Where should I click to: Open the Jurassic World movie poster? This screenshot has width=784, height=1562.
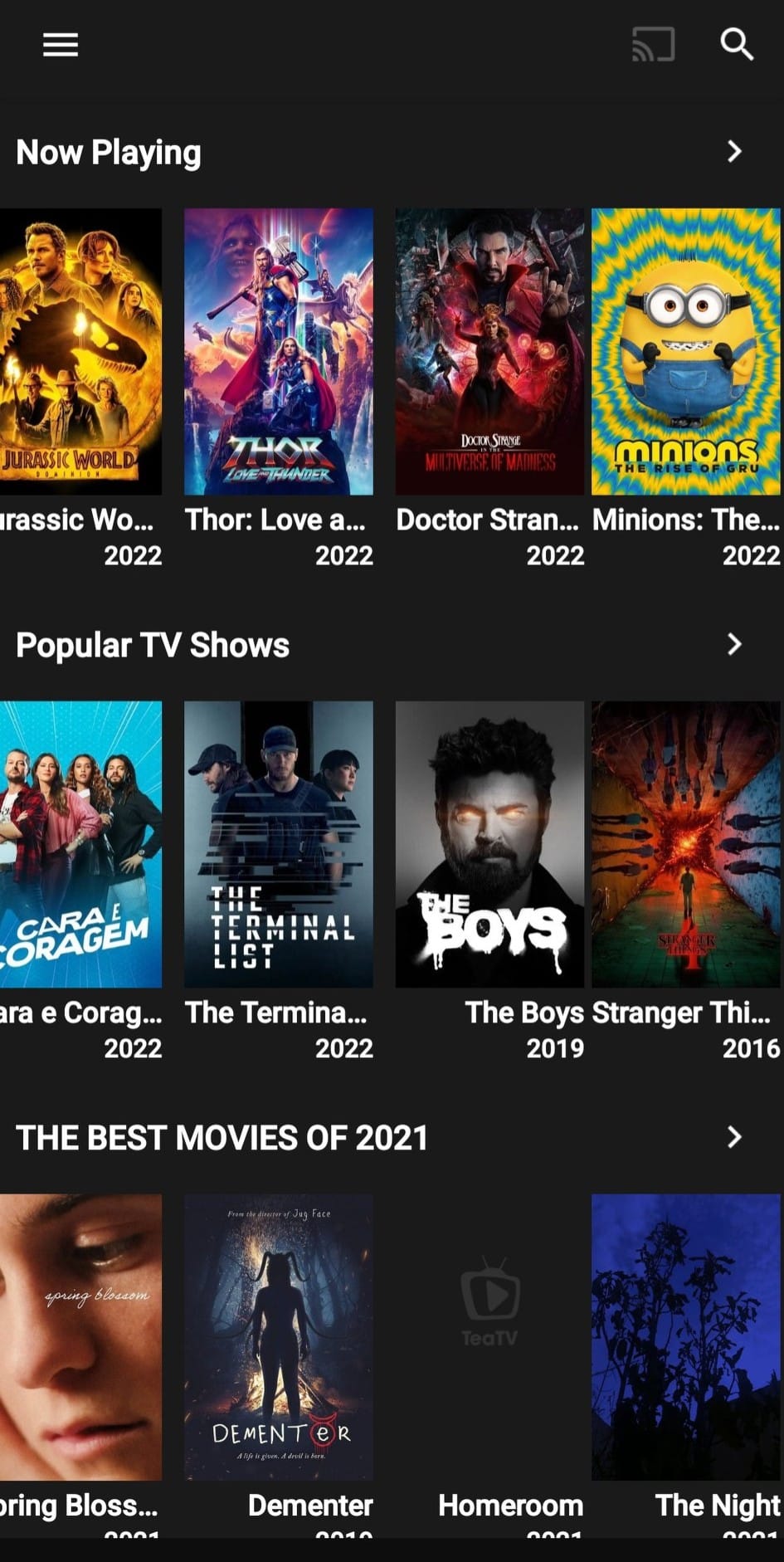pyautogui.click(x=80, y=351)
